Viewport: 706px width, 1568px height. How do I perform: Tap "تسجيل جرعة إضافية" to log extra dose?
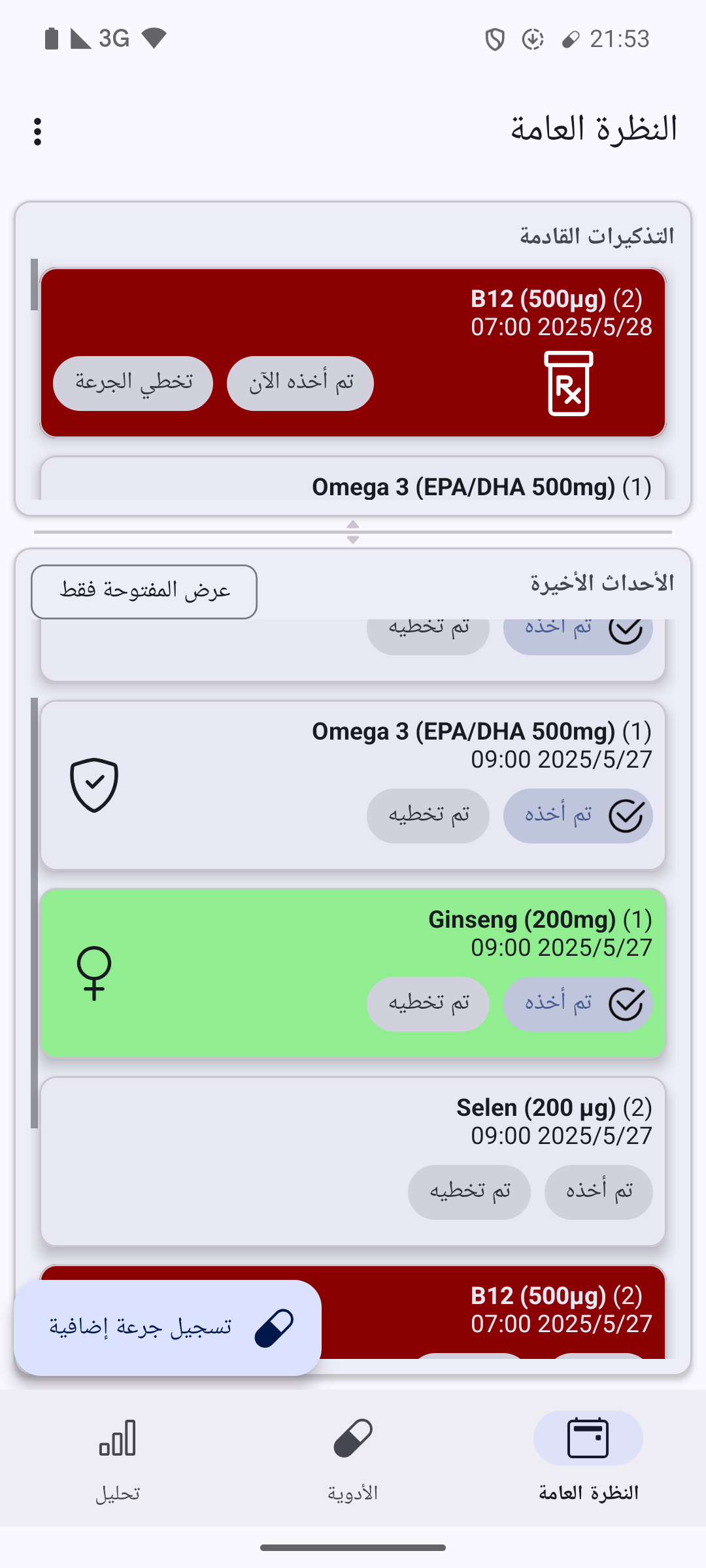pyautogui.click(x=167, y=1328)
